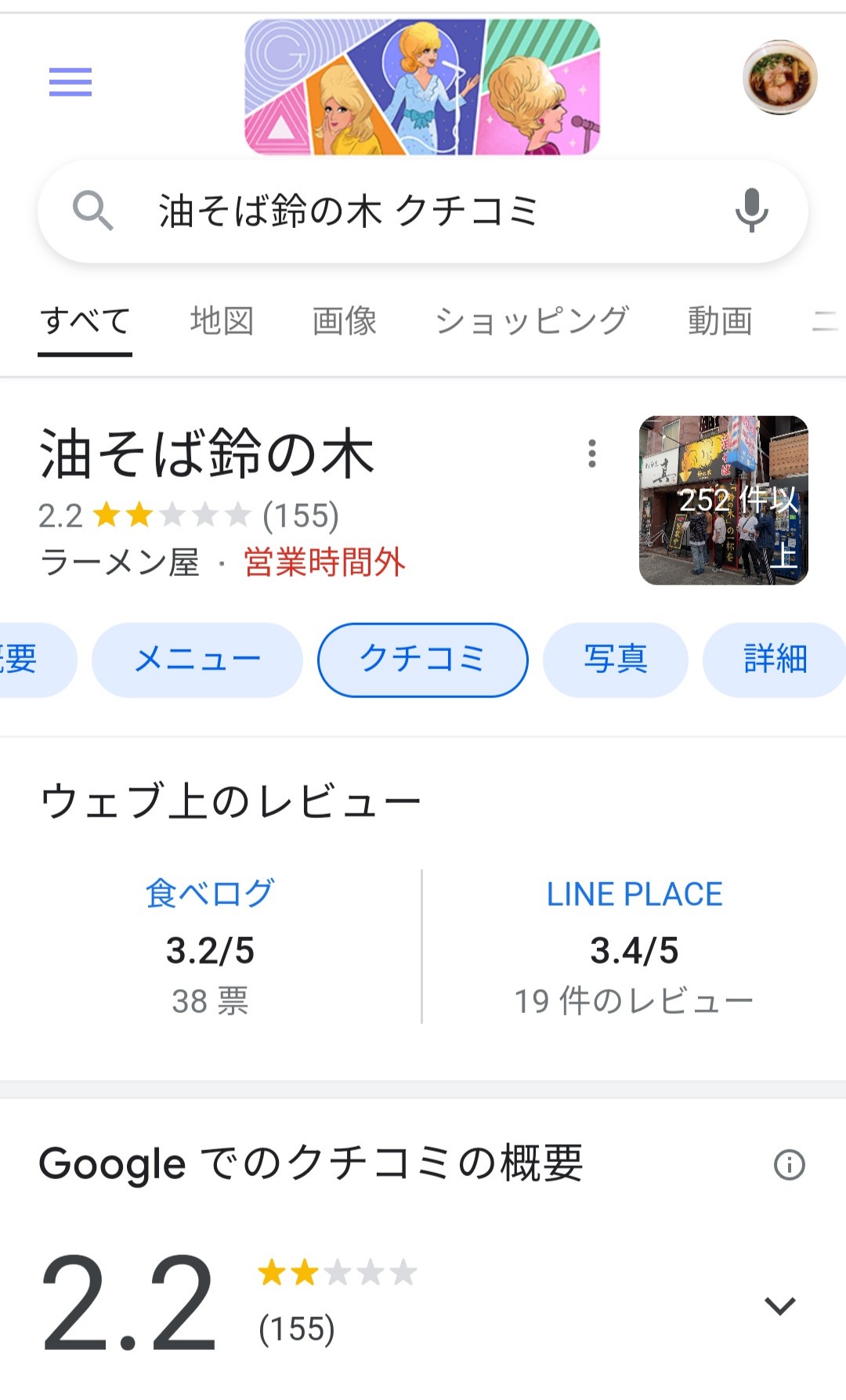Screen dimensions: 846x1400
Task: Open the hamburger menu
Action: [x=70, y=81]
